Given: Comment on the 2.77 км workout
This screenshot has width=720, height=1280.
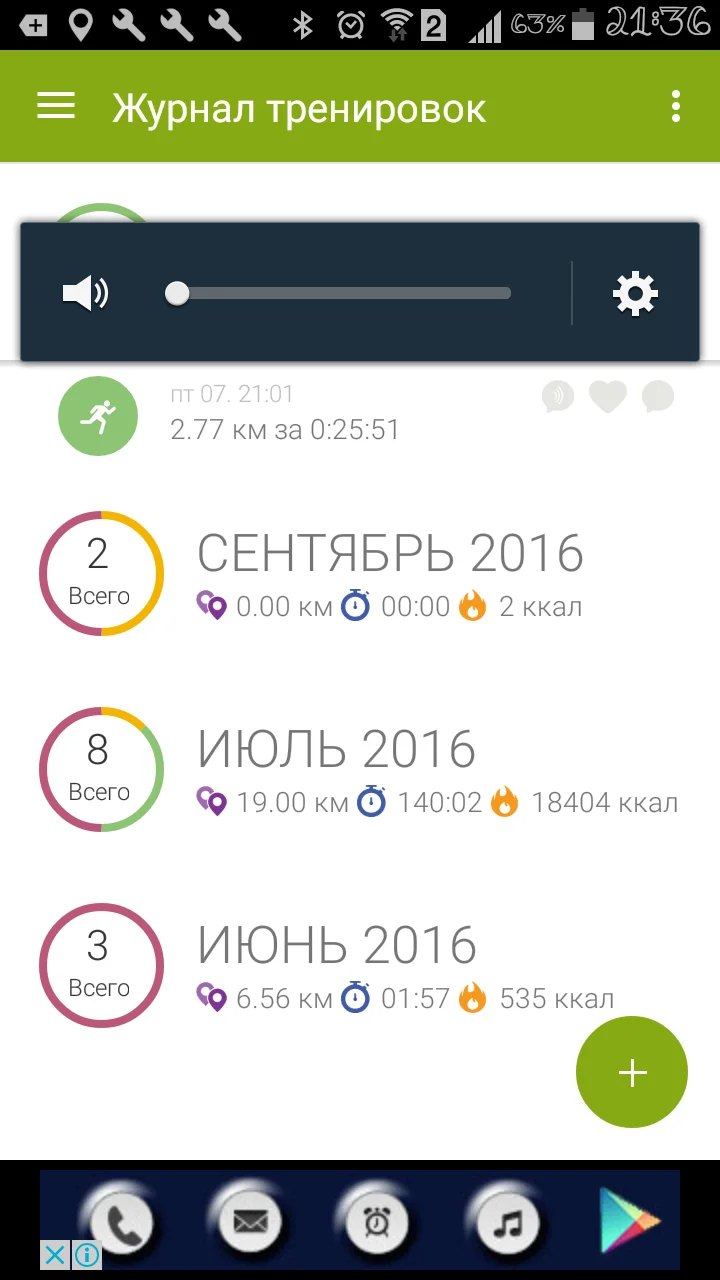Looking at the screenshot, I should [657, 398].
